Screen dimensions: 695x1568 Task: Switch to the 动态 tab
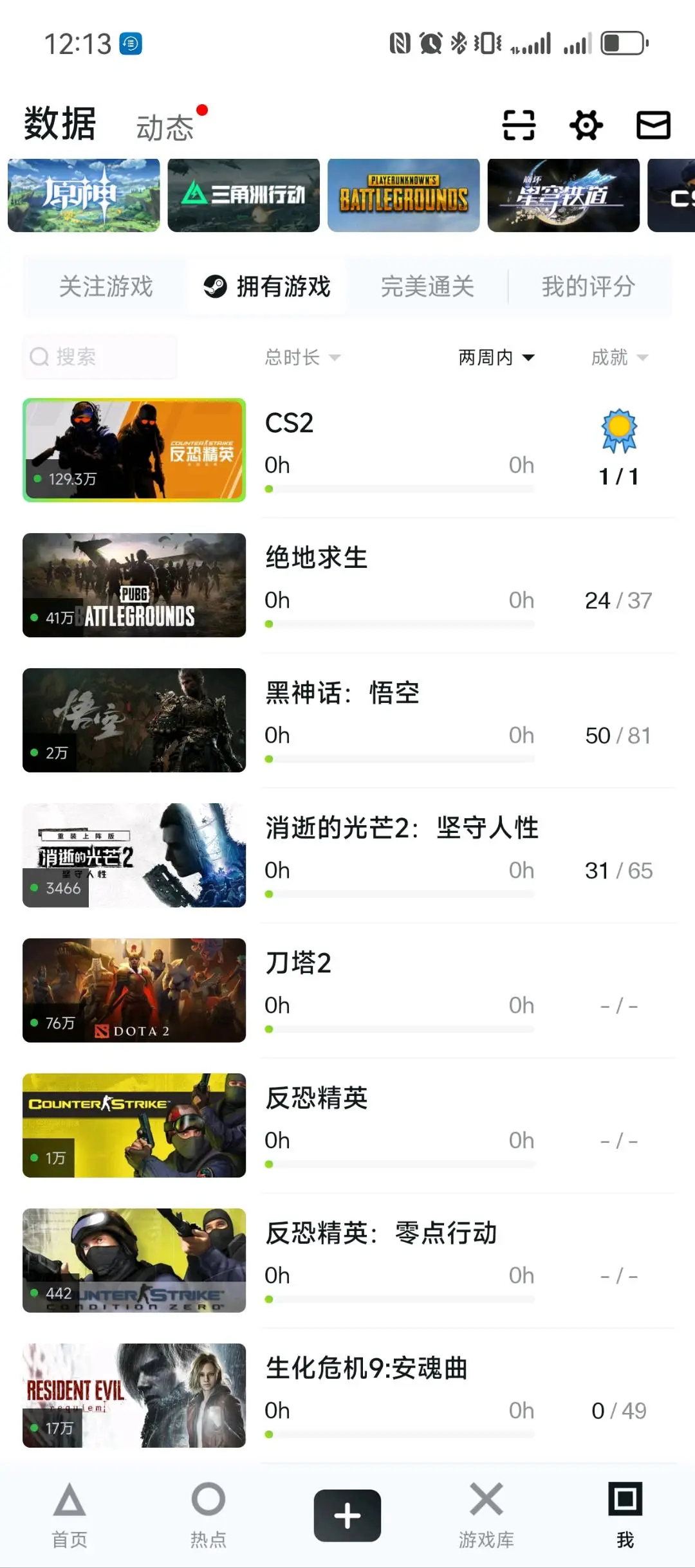165,127
